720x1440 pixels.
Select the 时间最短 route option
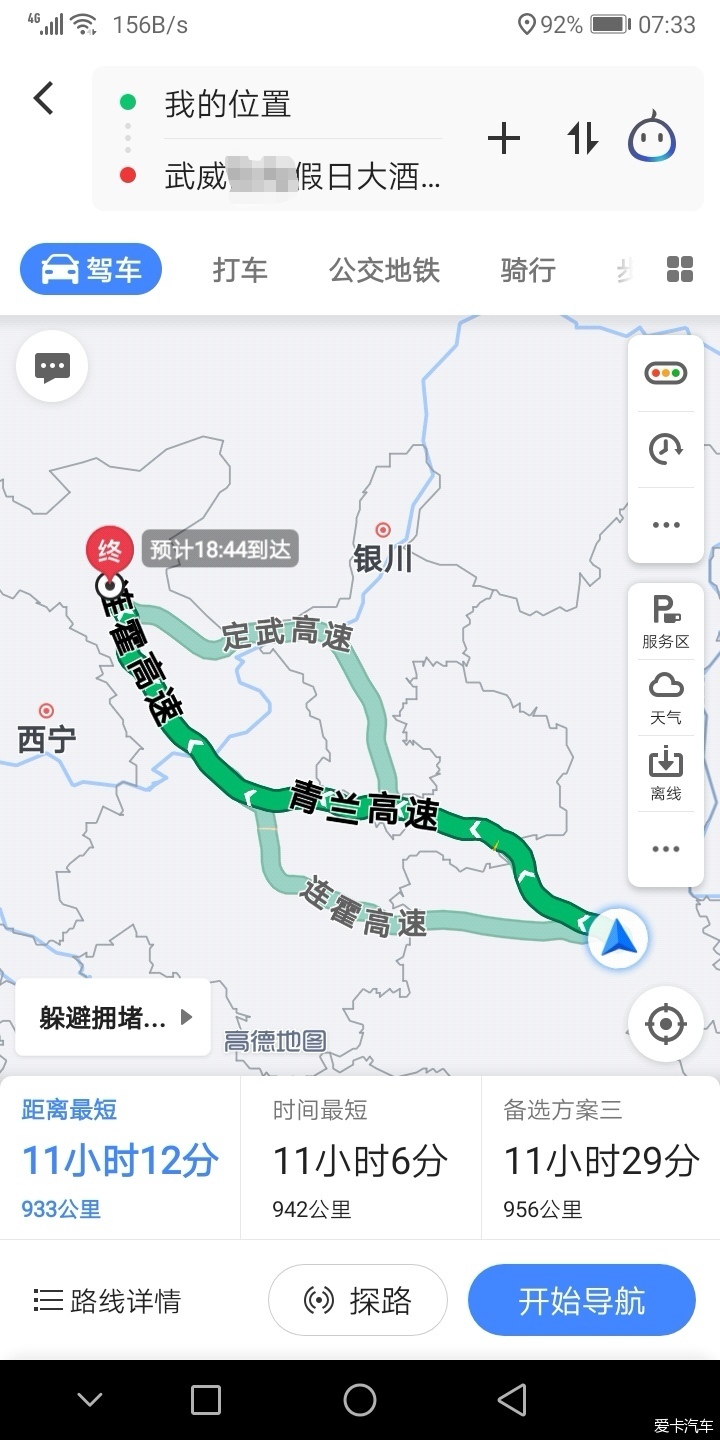pos(360,1158)
